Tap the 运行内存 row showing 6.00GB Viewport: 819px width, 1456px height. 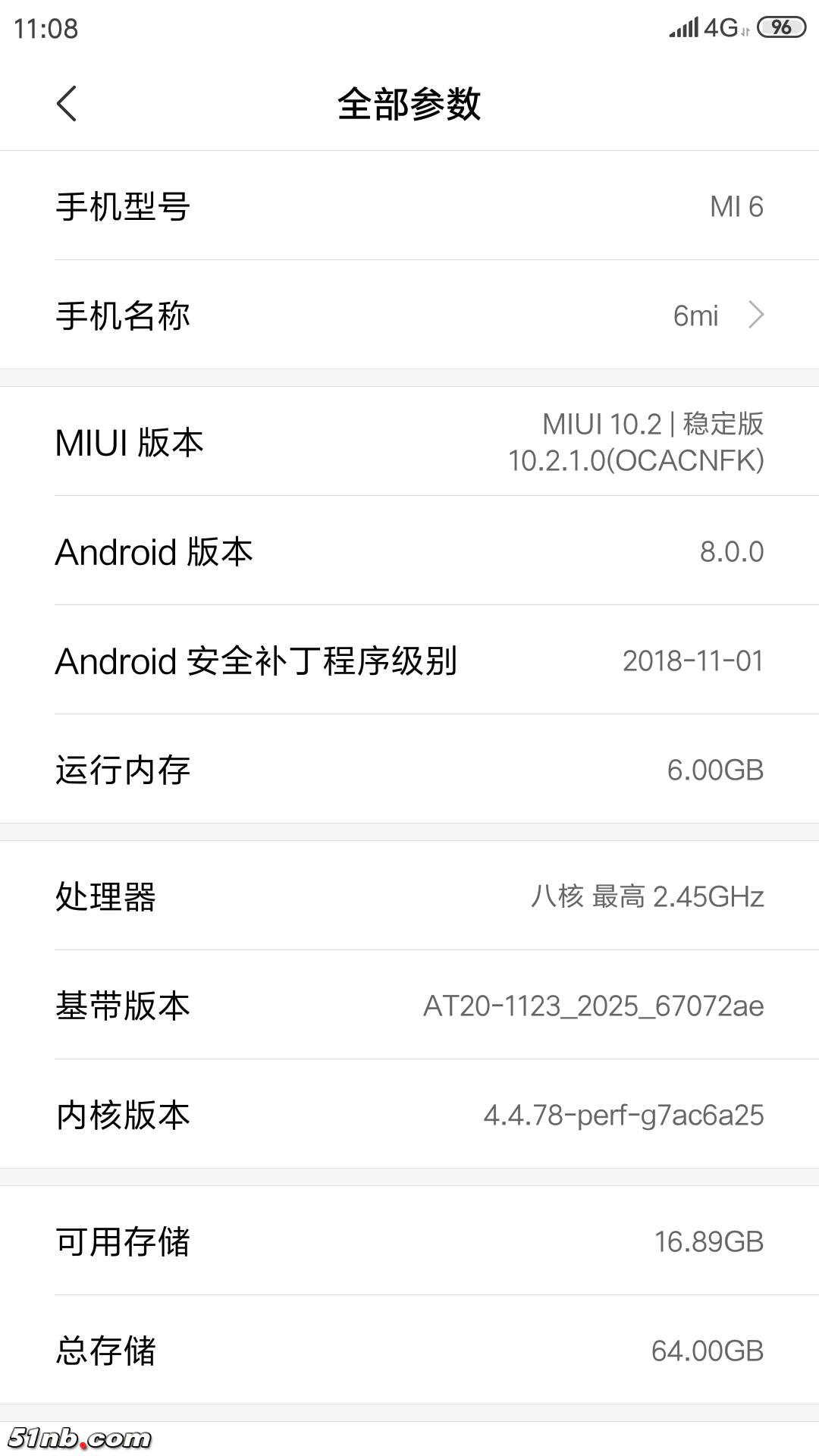click(409, 769)
